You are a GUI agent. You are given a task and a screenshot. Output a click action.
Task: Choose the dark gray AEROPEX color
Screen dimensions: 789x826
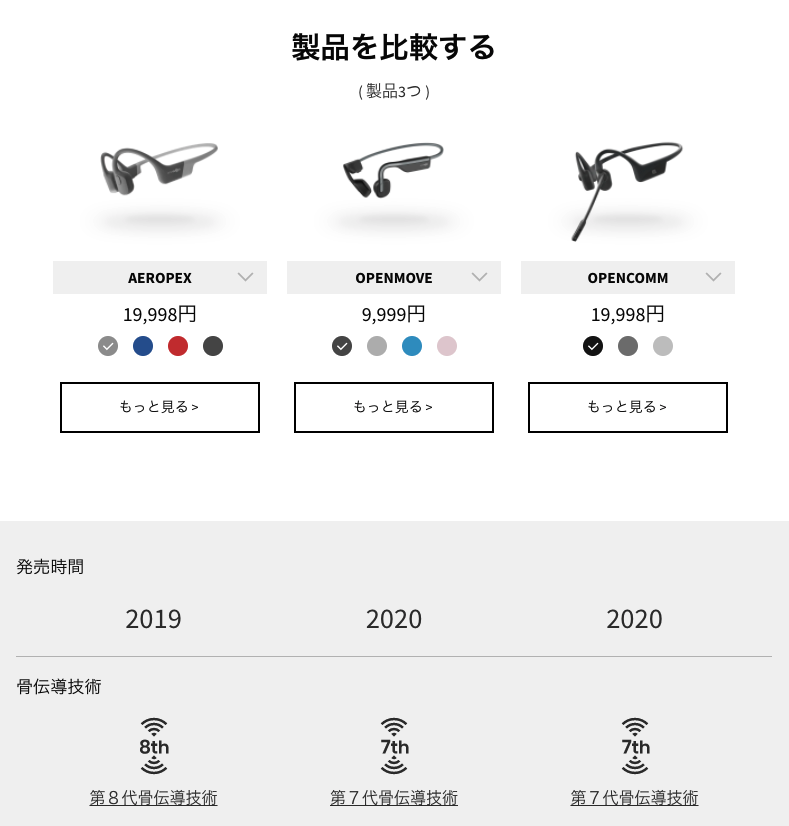tap(213, 346)
